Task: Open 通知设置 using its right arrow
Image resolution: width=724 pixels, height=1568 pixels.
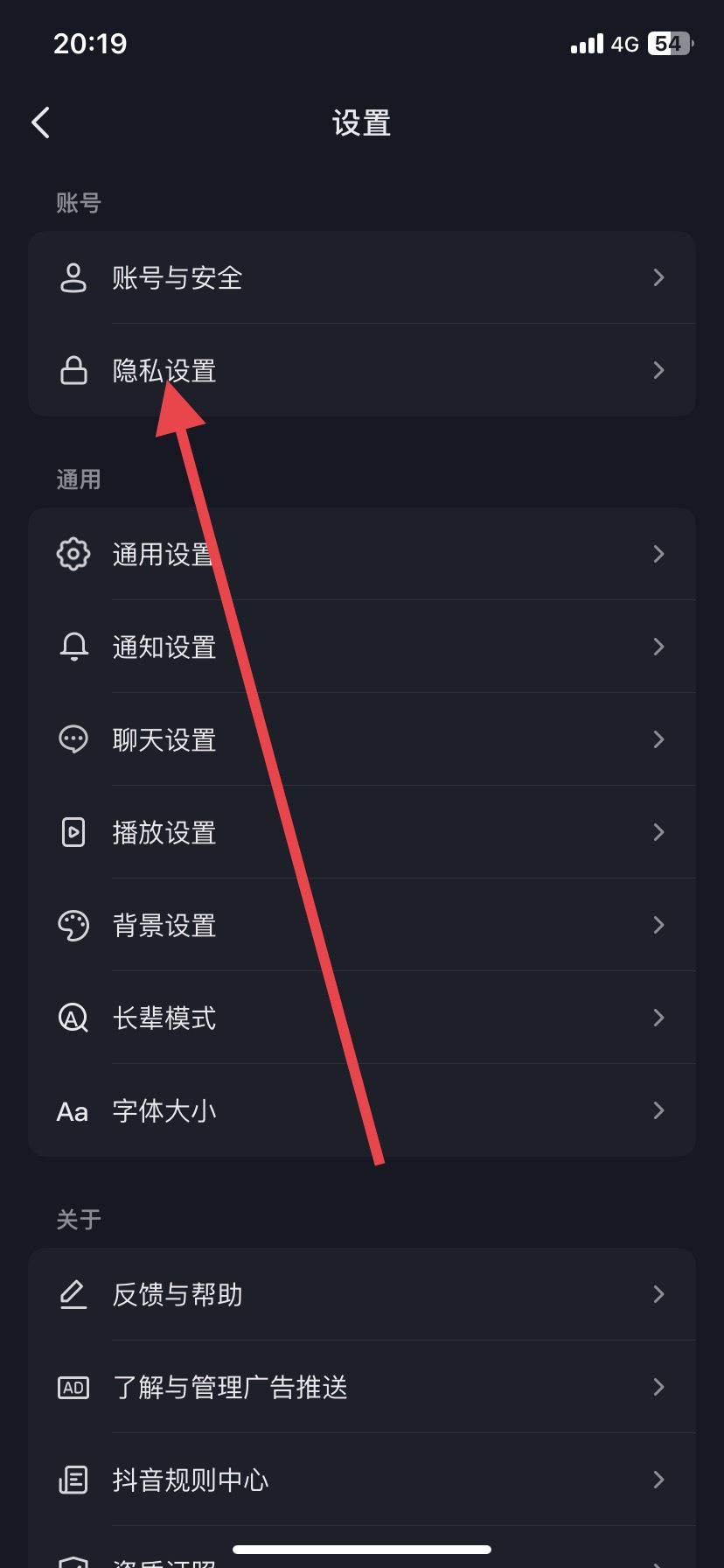Action: point(658,647)
